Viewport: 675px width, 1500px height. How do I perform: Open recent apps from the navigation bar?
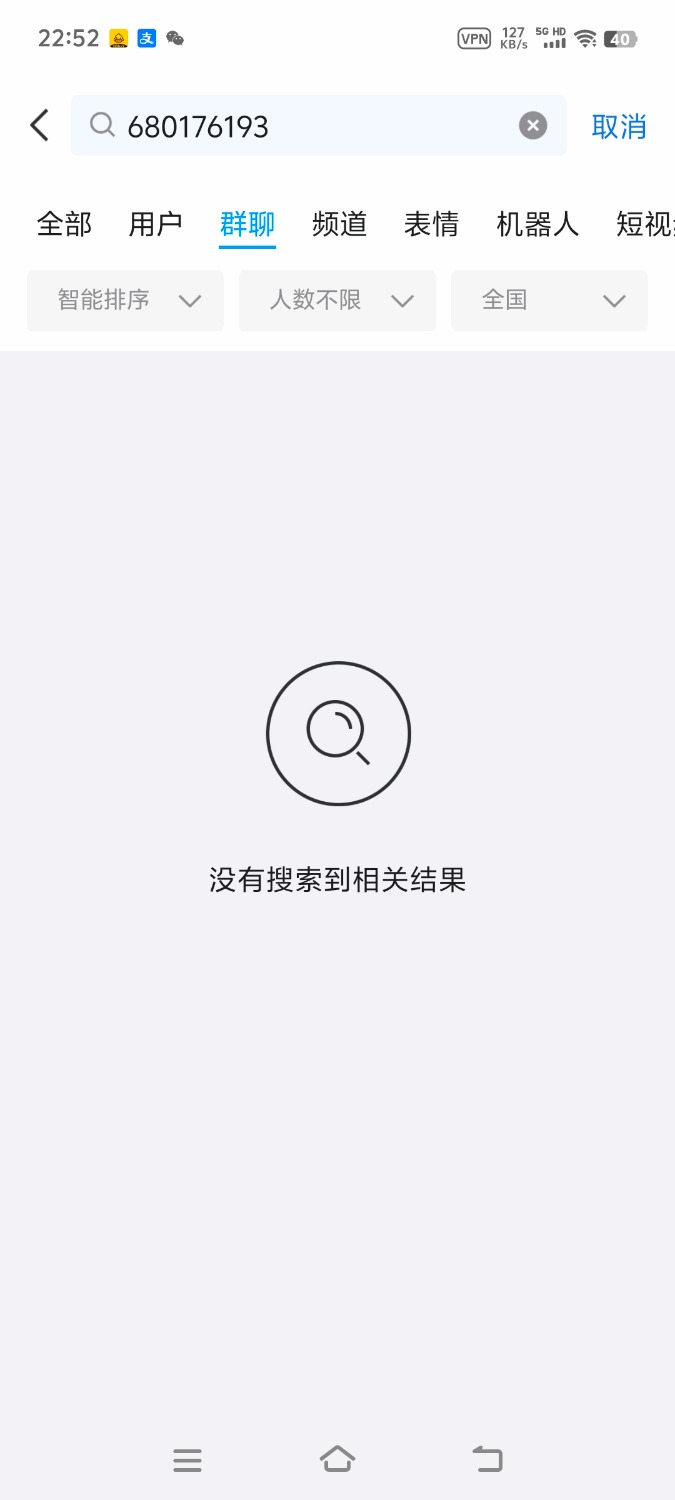coord(187,1460)
